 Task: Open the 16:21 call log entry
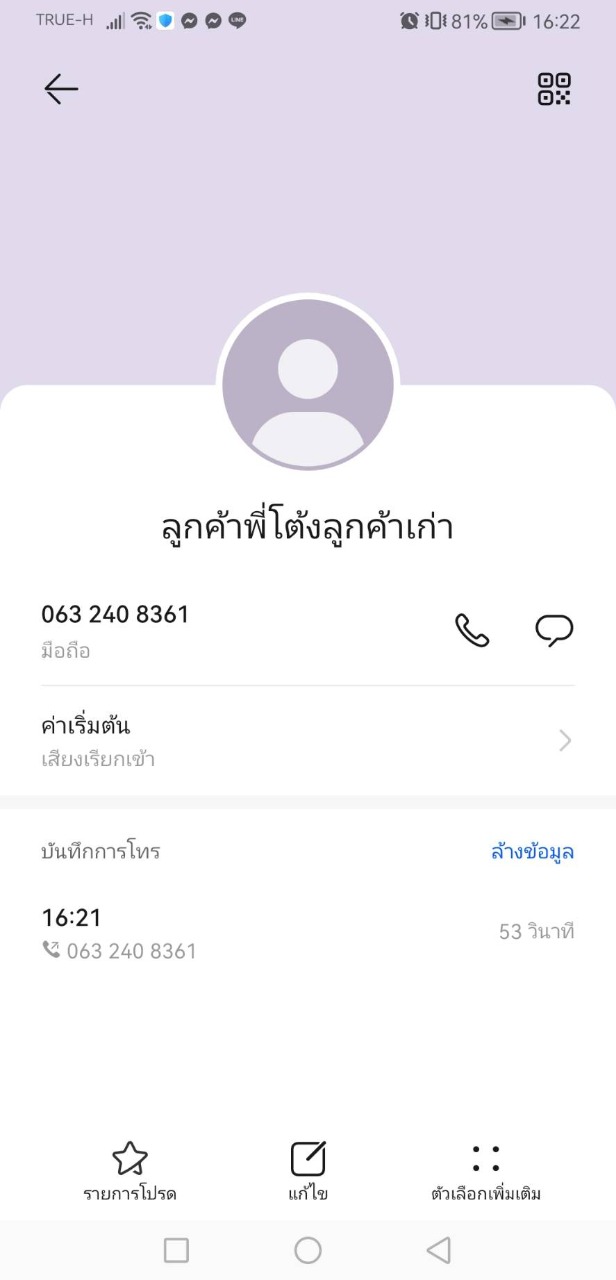point(307,932)
